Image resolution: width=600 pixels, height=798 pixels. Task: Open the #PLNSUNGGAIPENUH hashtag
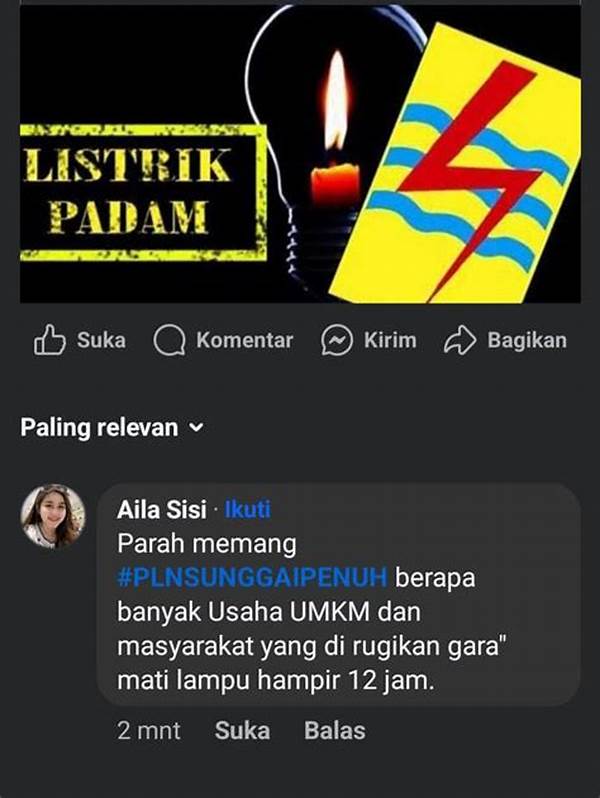point(253,577)
